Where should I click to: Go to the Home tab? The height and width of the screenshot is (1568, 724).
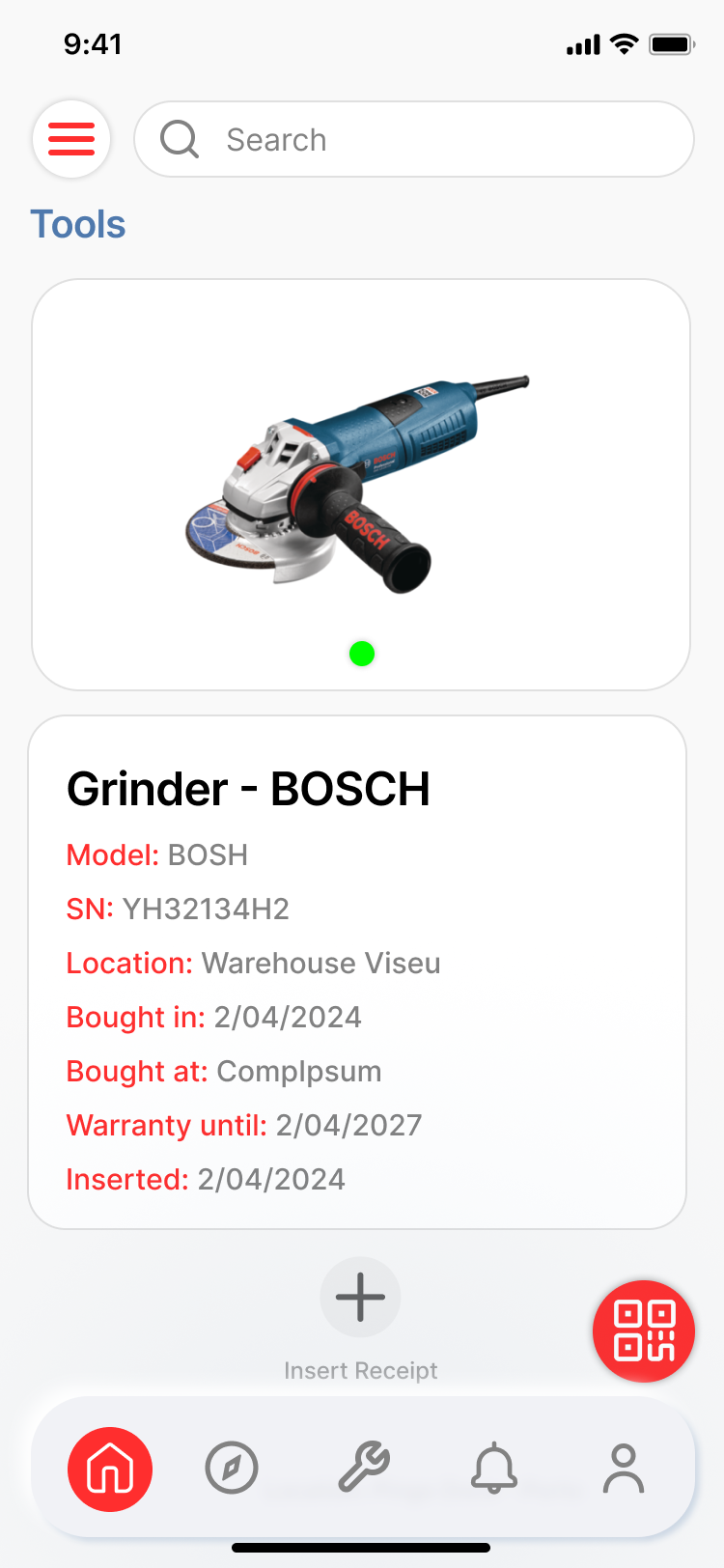(110, 1469)
